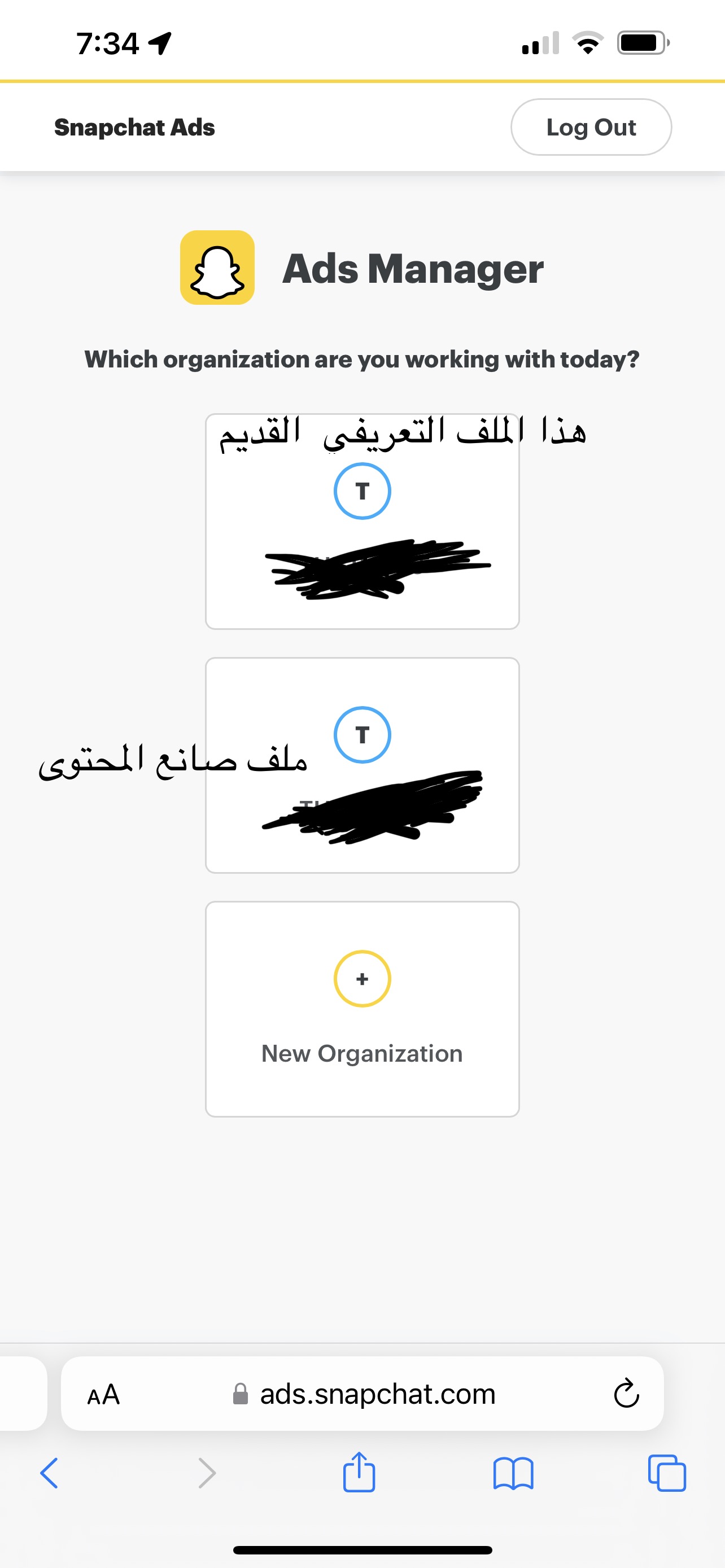Image resolution: width=725 pixels, height=1568 pixels.
Task: Reload the ads.snapchat.com page
Action: pyautogui.click(x=626, y=1393)
